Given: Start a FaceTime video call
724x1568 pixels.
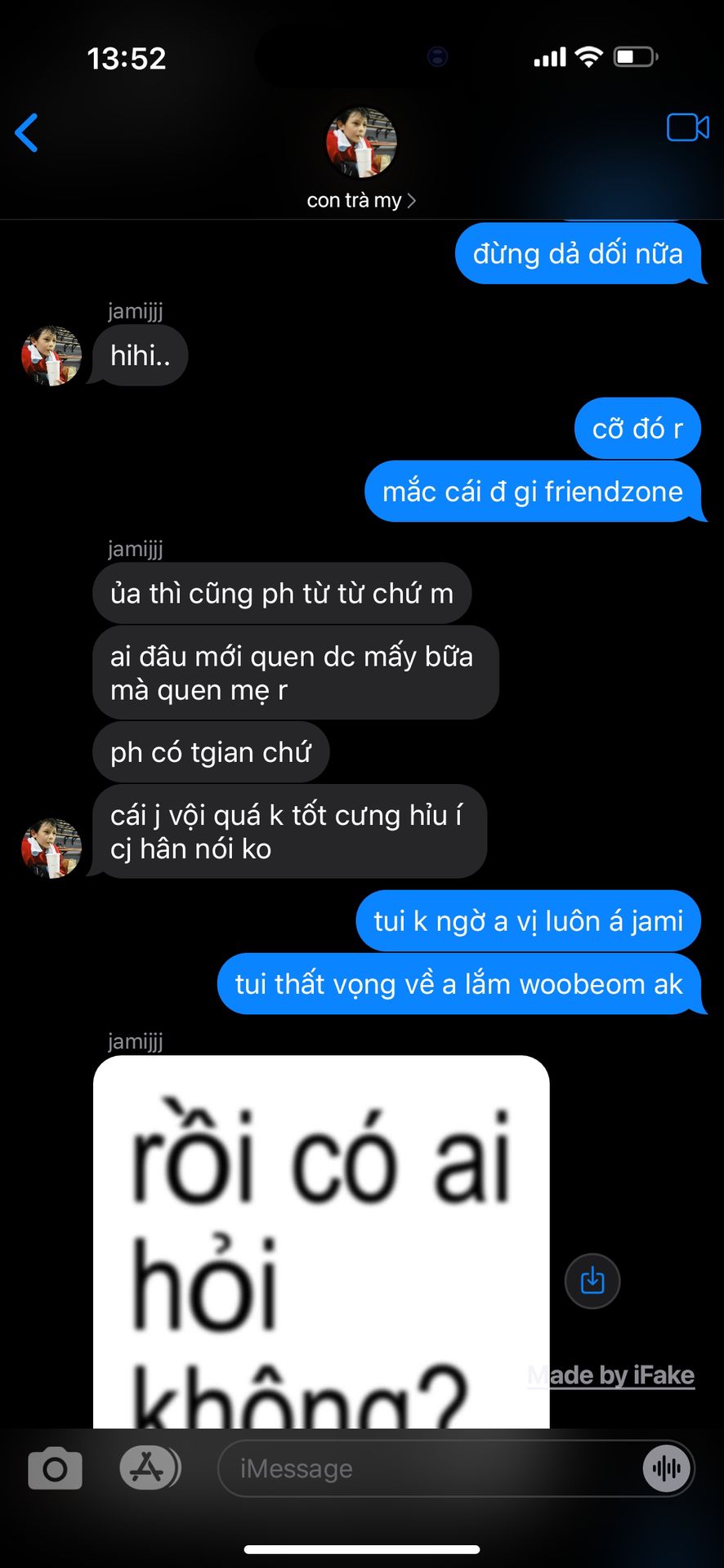Looking at the screenshot, I should [x=687, y=128].
